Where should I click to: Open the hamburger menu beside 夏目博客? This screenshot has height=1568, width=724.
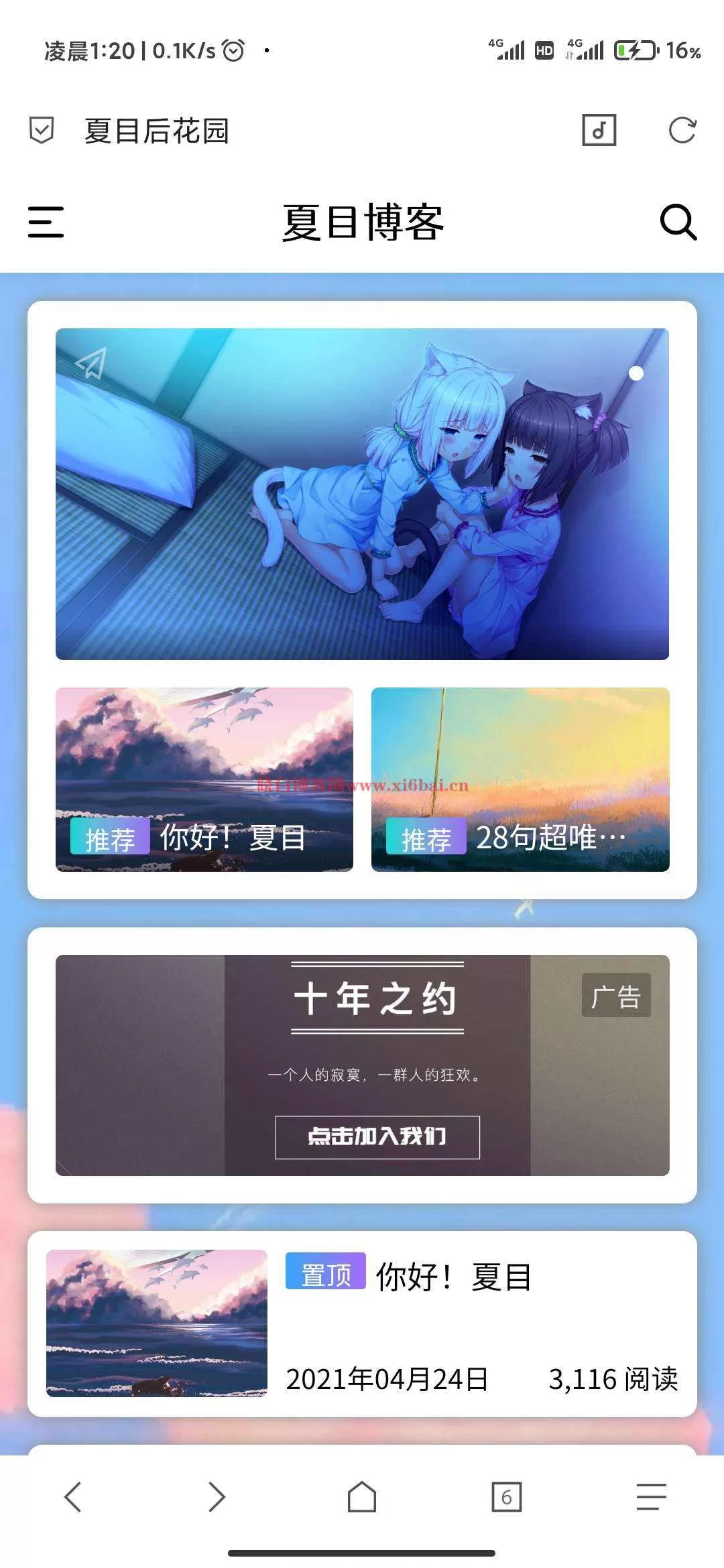click(46, 222)
